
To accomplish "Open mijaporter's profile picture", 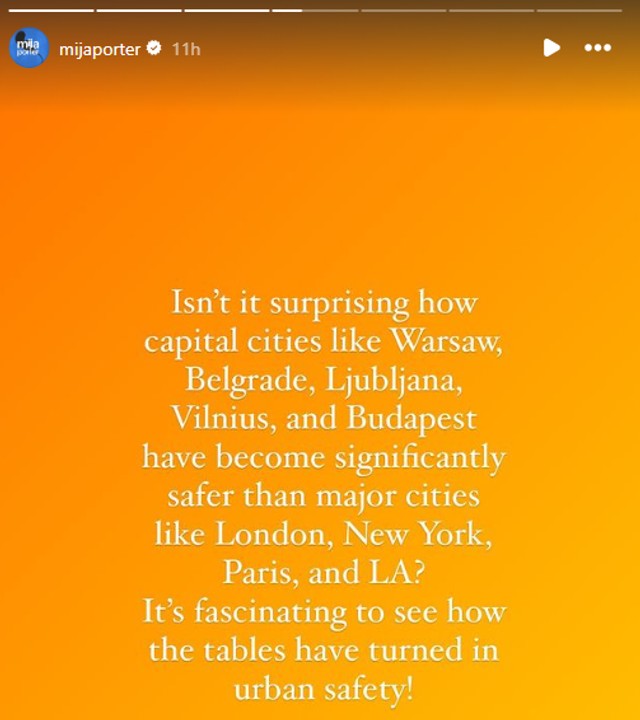I will click(28, 48).
